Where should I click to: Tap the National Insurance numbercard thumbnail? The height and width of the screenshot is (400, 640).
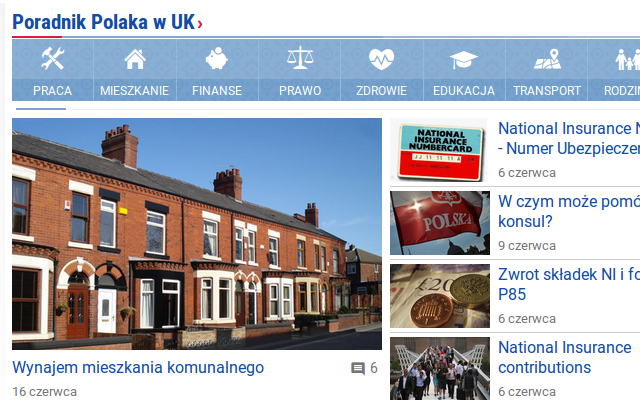(438, 151)
